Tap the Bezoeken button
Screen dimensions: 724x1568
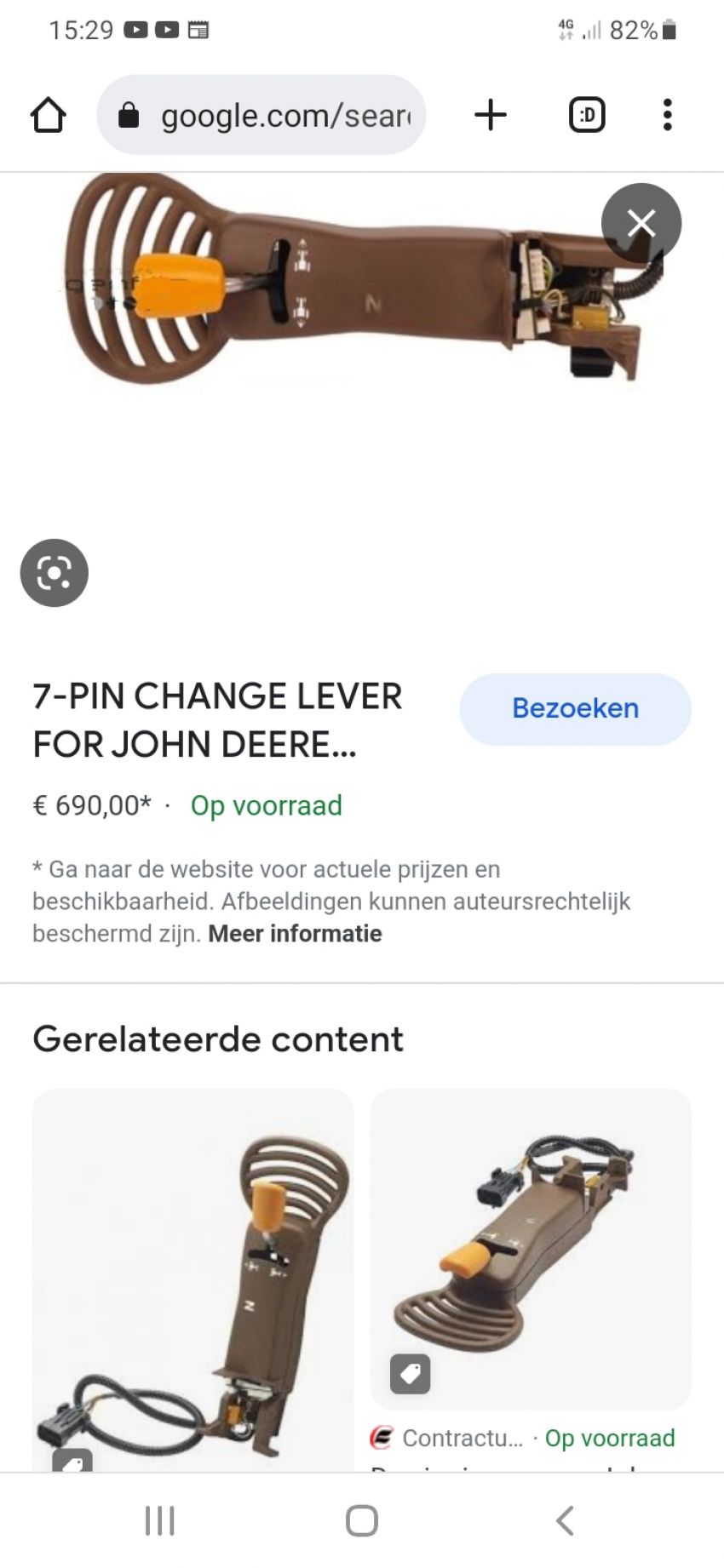[x=575, y=708]
